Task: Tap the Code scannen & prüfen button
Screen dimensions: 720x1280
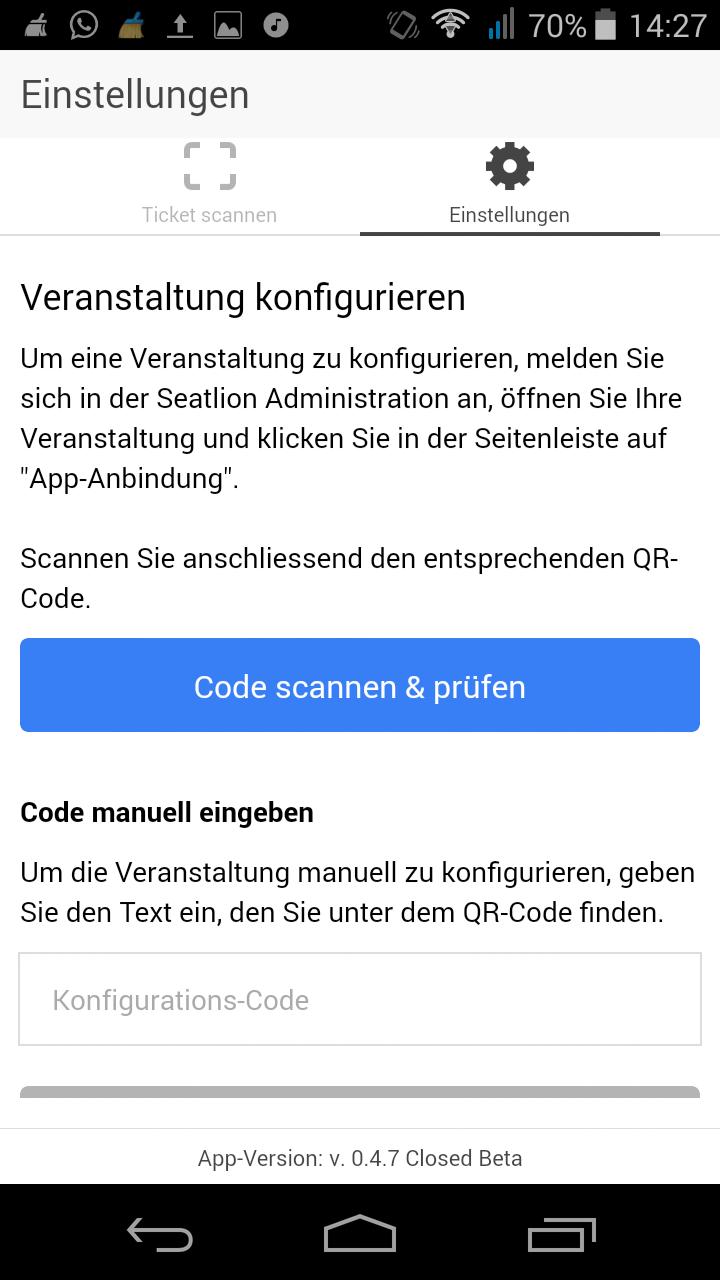Action: [360, 686]
